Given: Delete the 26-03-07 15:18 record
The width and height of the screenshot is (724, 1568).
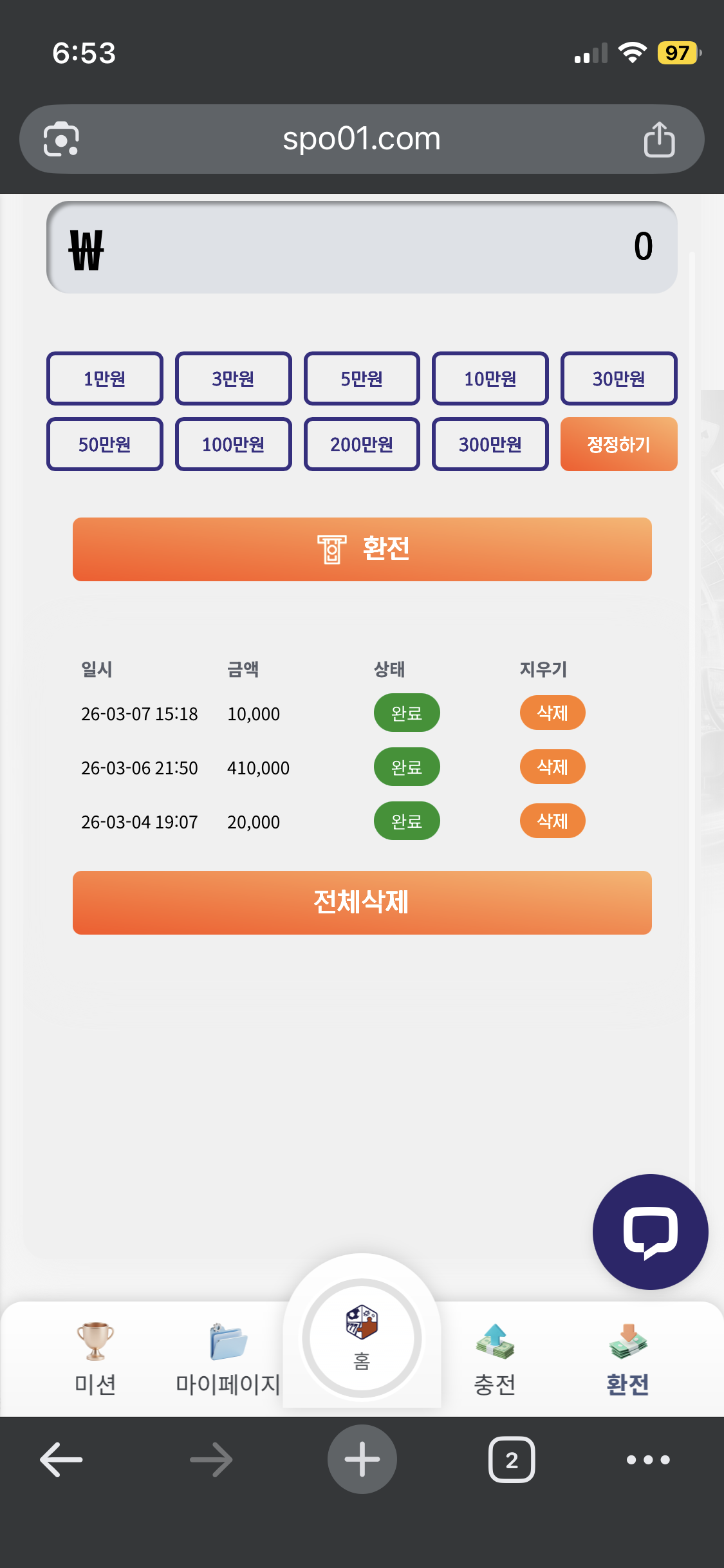Looking at the screenshot, I should click(552, 713).
